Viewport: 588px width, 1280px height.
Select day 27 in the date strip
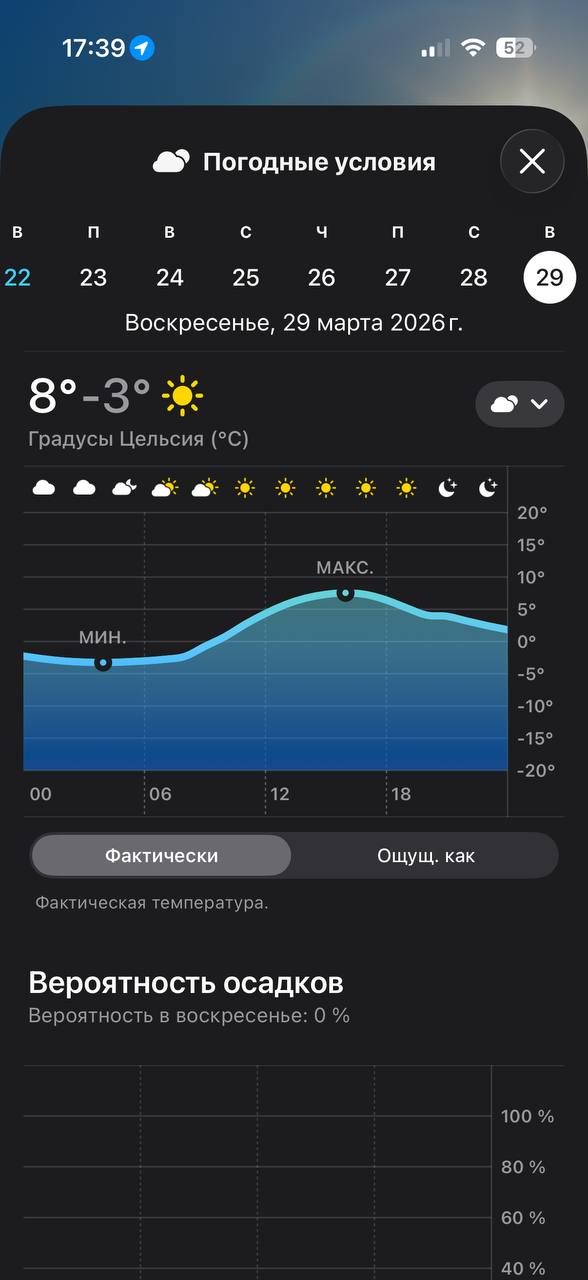(397, 277)
